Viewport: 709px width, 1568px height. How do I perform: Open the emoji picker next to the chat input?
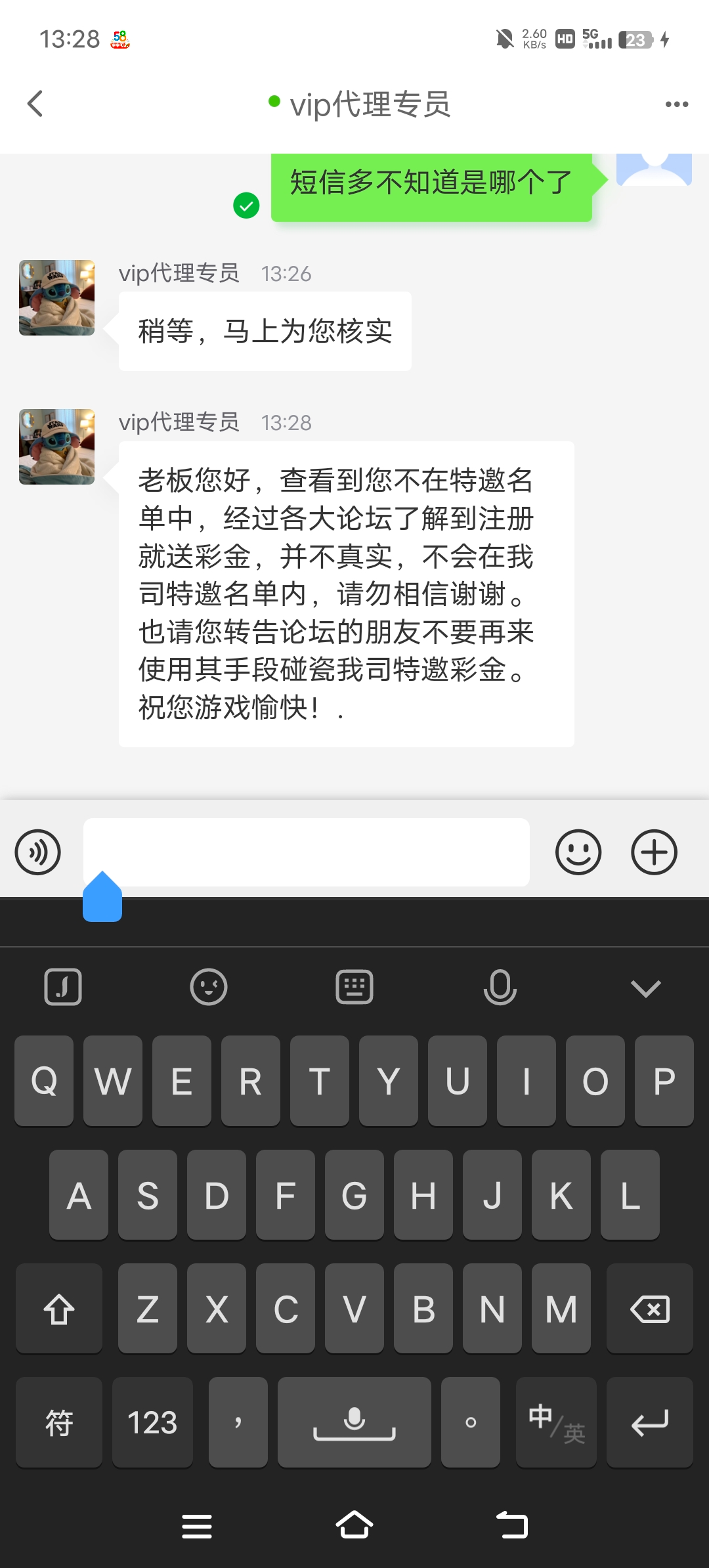[578, 852]
